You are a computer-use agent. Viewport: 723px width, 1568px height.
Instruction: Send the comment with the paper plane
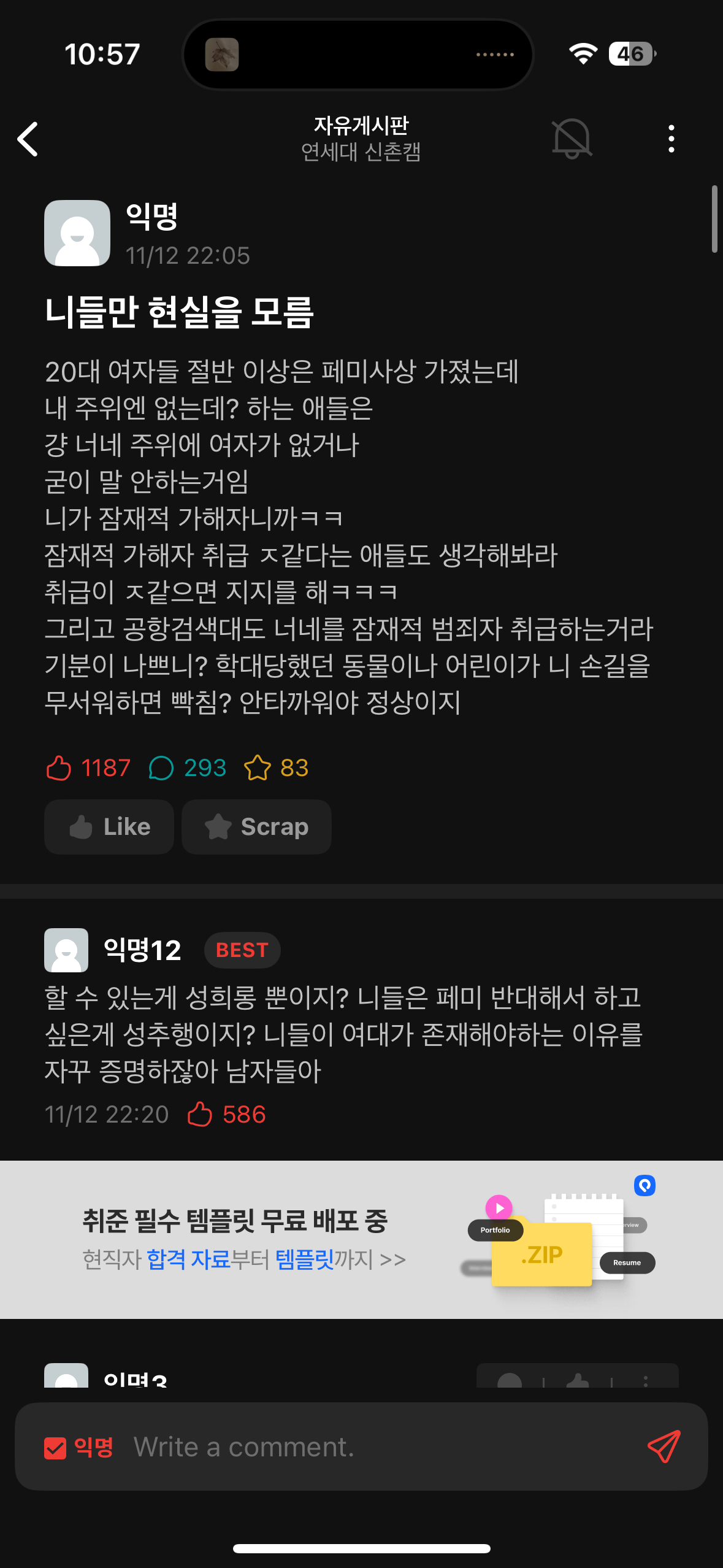coord(664,1447)
